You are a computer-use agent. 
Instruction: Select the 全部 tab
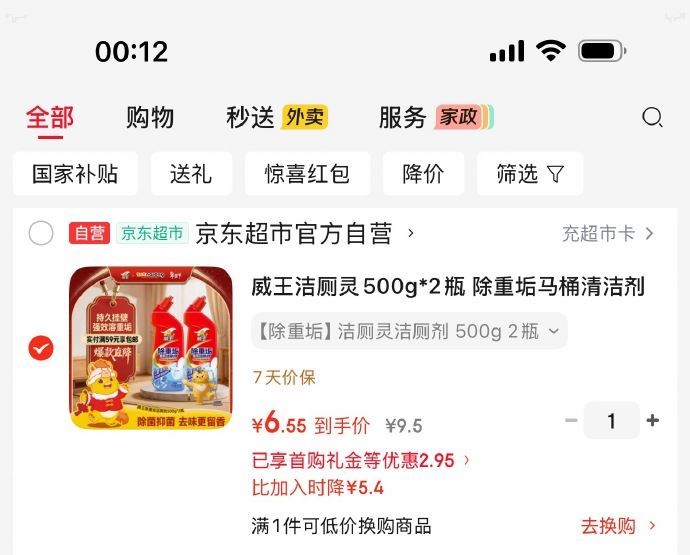pos(50,118)
